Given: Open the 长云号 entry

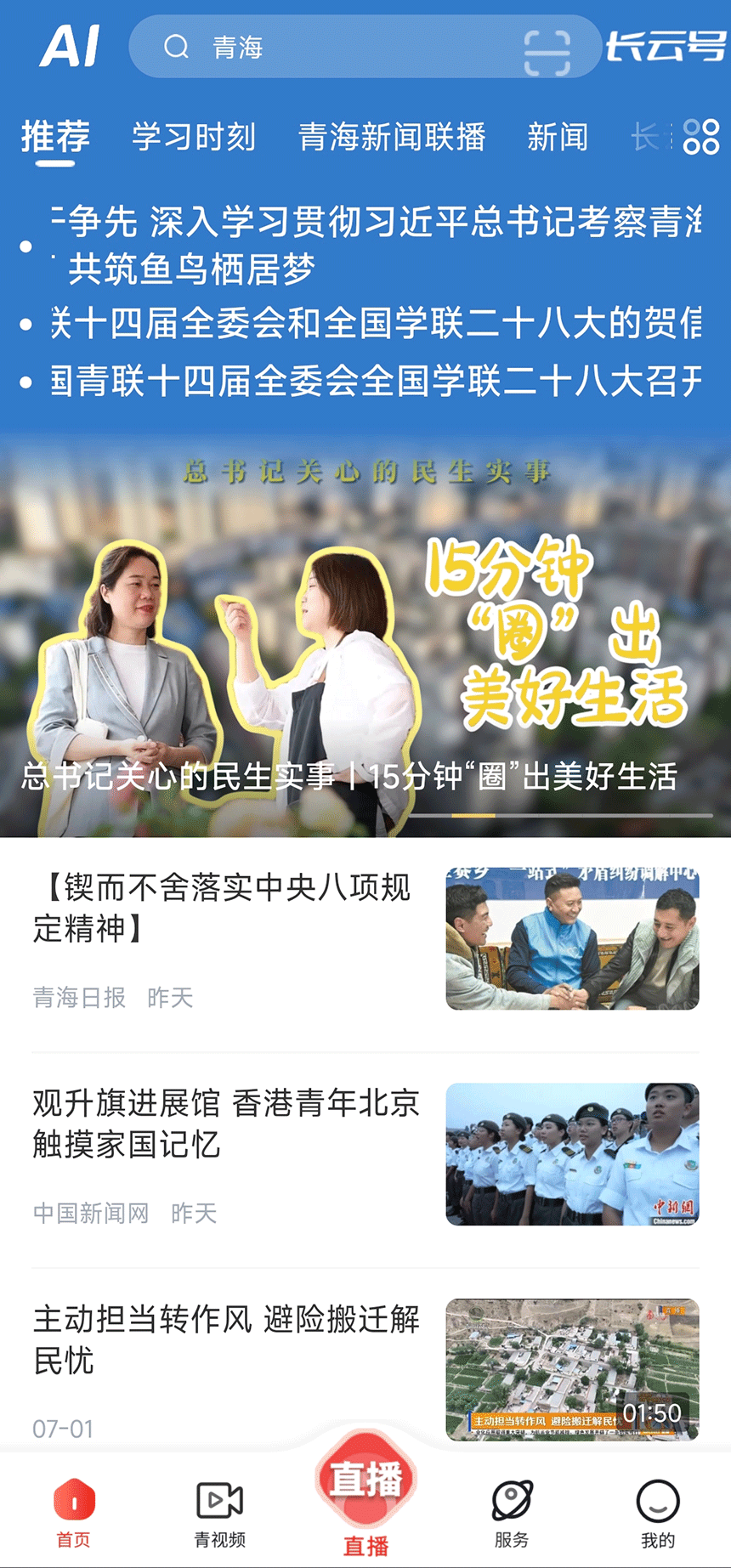Looking at the screenshot, I should 666,46.
